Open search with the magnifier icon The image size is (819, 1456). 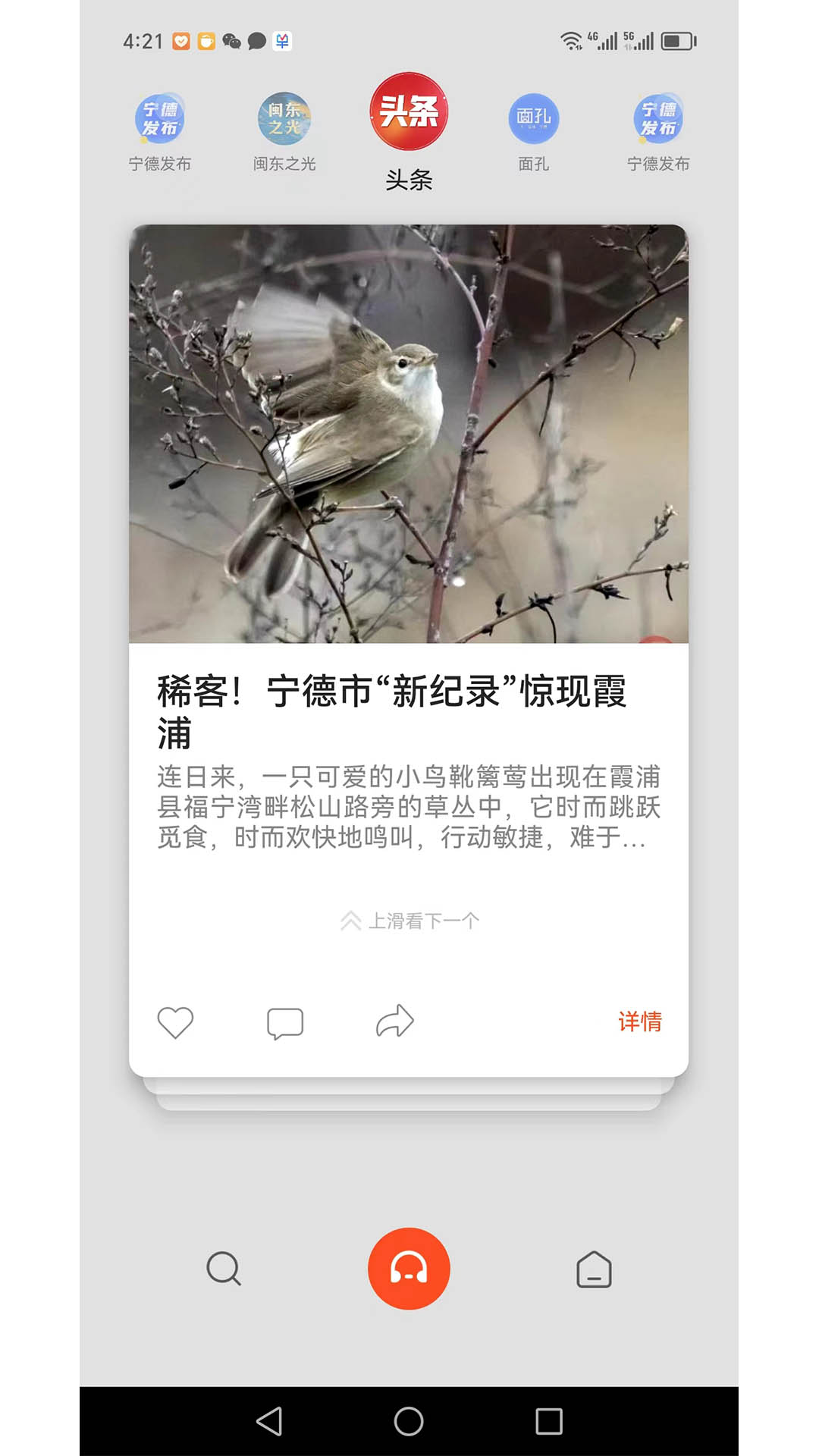tap(224, 1269)
